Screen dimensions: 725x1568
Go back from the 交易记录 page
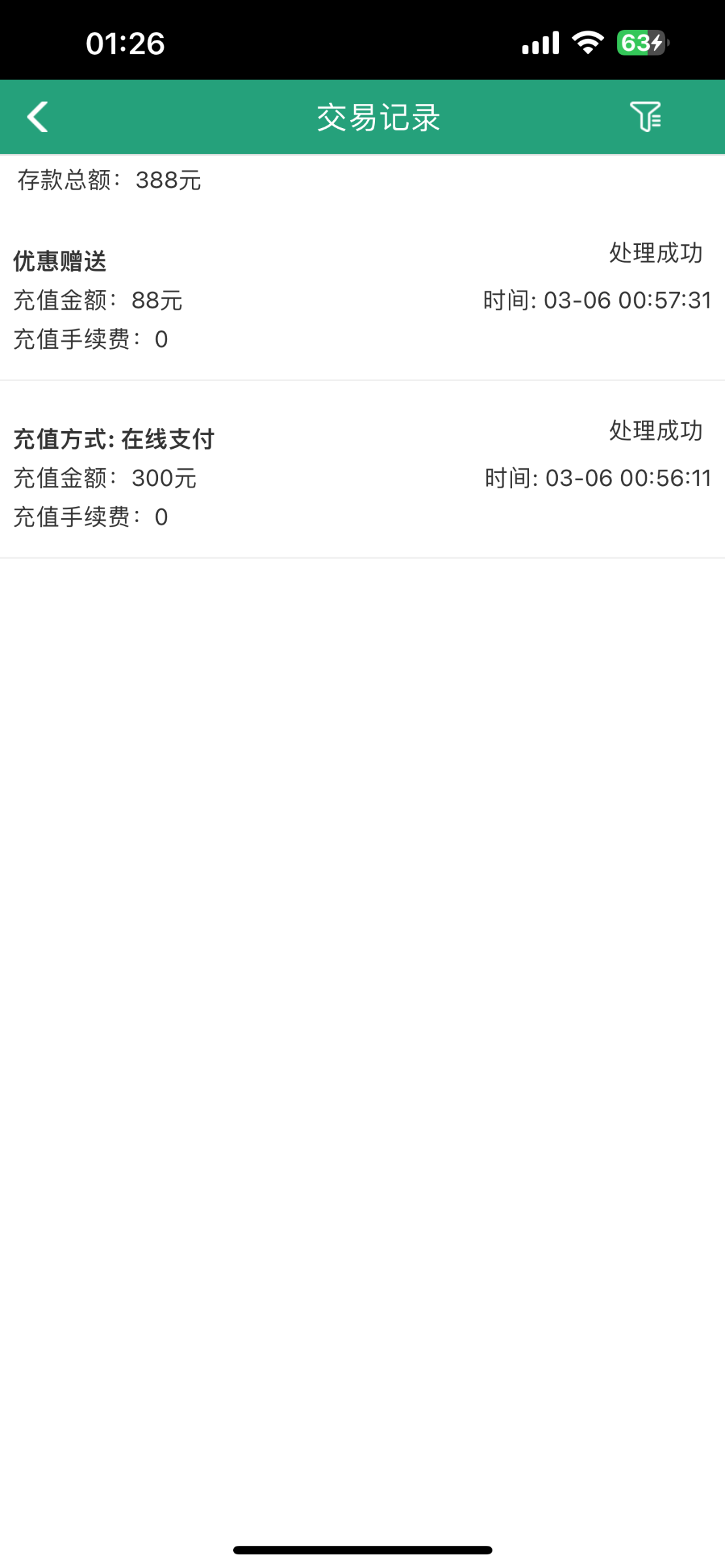(38, 118)
